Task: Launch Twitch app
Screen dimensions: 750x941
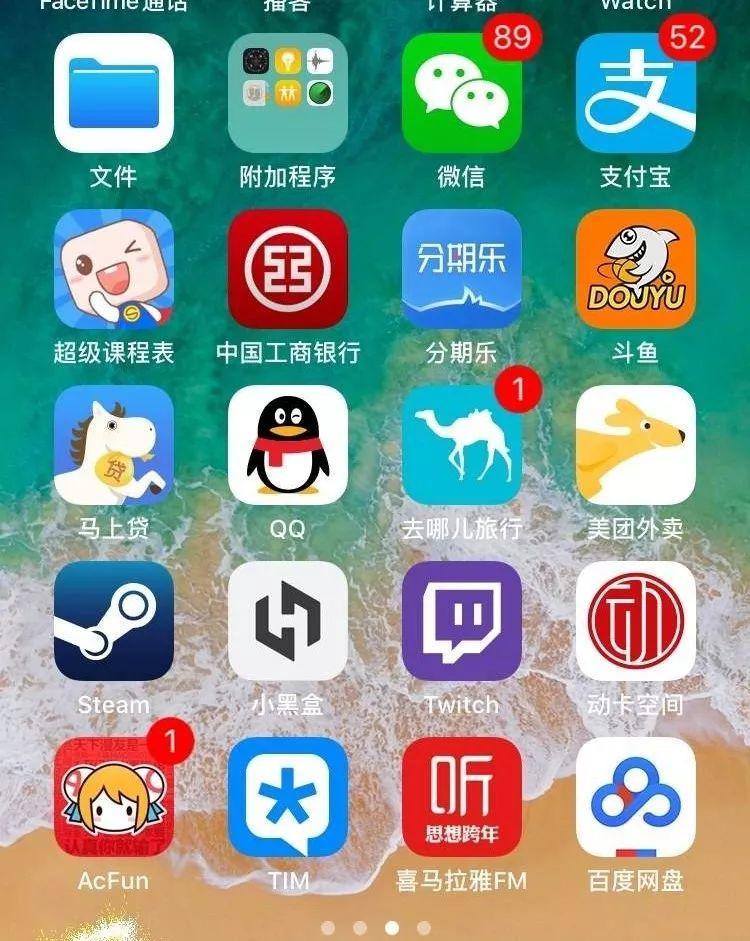Action: coord(461,621)
